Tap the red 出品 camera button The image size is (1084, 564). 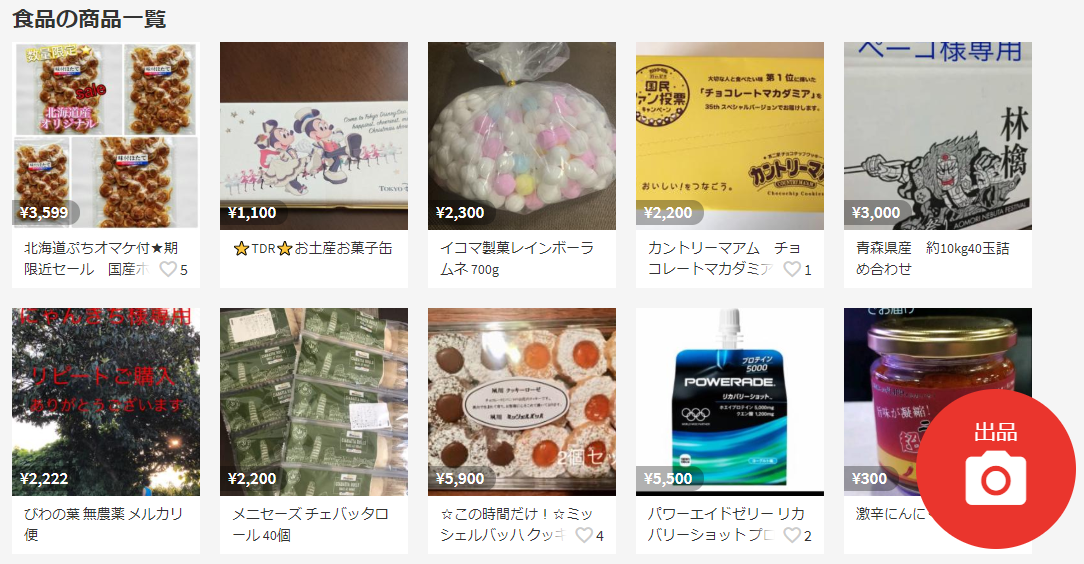[995, 468]
